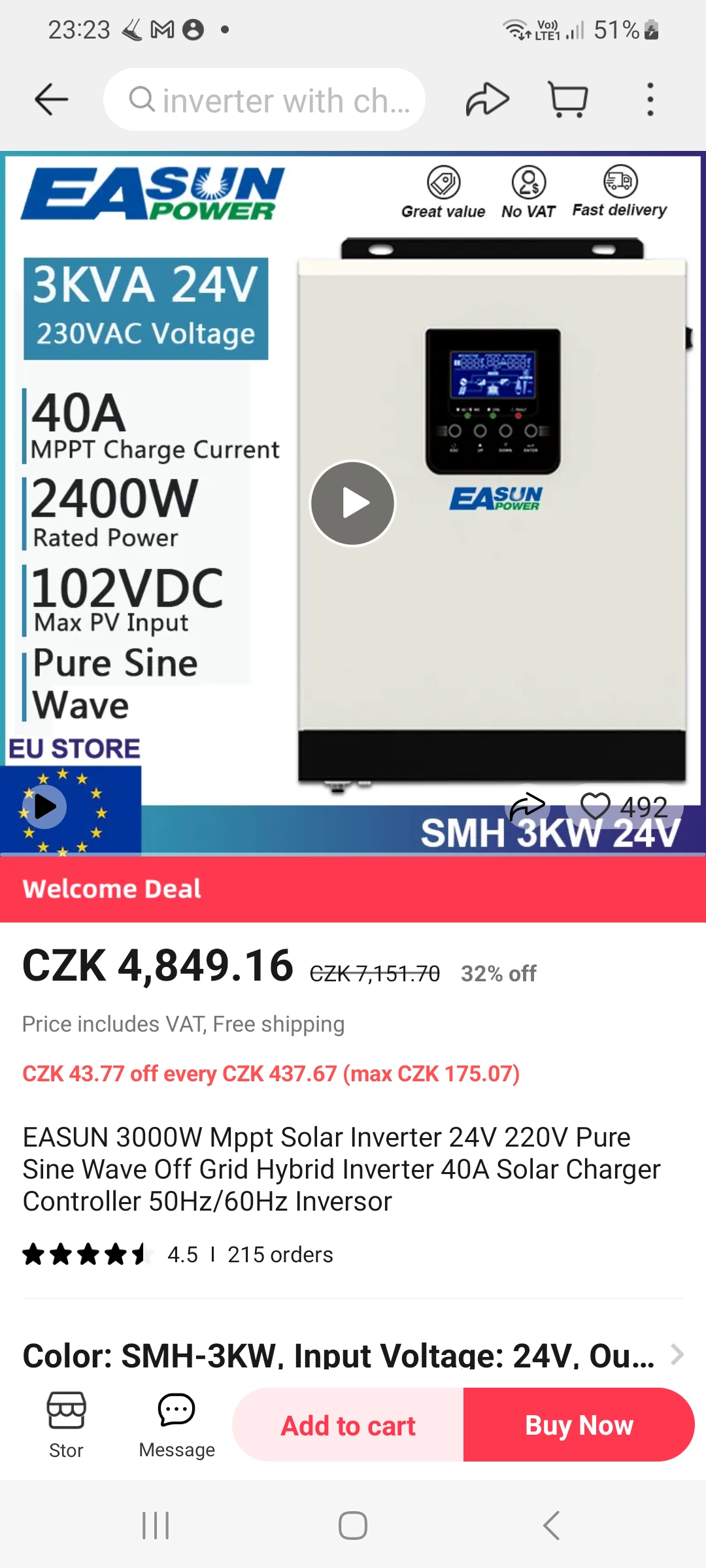Message the seller
Screen dimensions: 706x1568
[176, 1426]
